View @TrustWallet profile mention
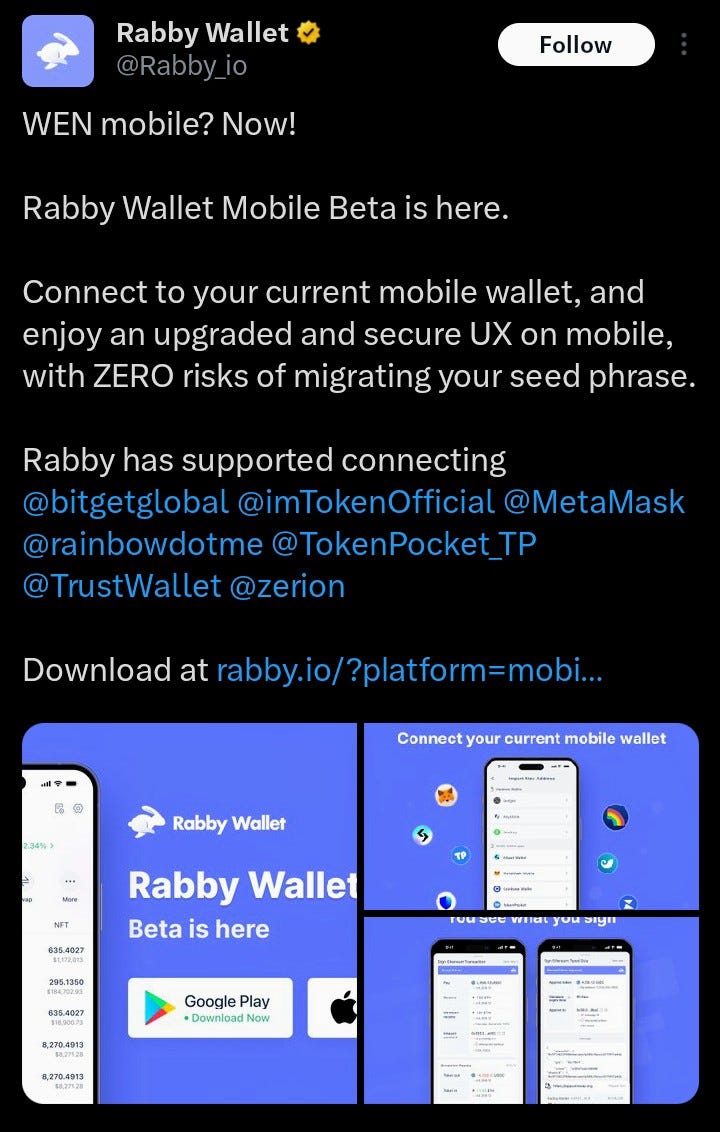The height and width of the screenshot is (1132, 720). 121,585
